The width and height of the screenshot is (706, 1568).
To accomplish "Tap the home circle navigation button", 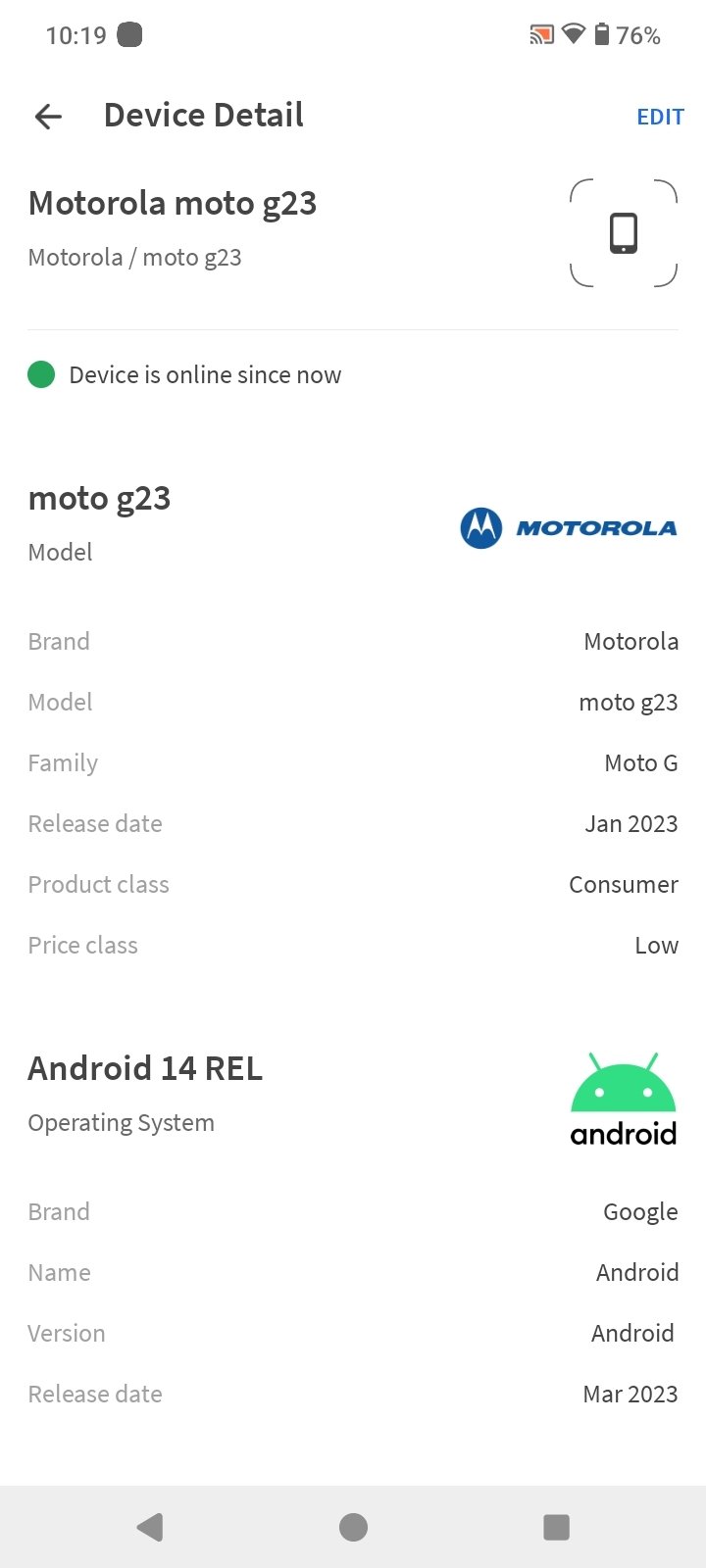I will point(353,1527).
